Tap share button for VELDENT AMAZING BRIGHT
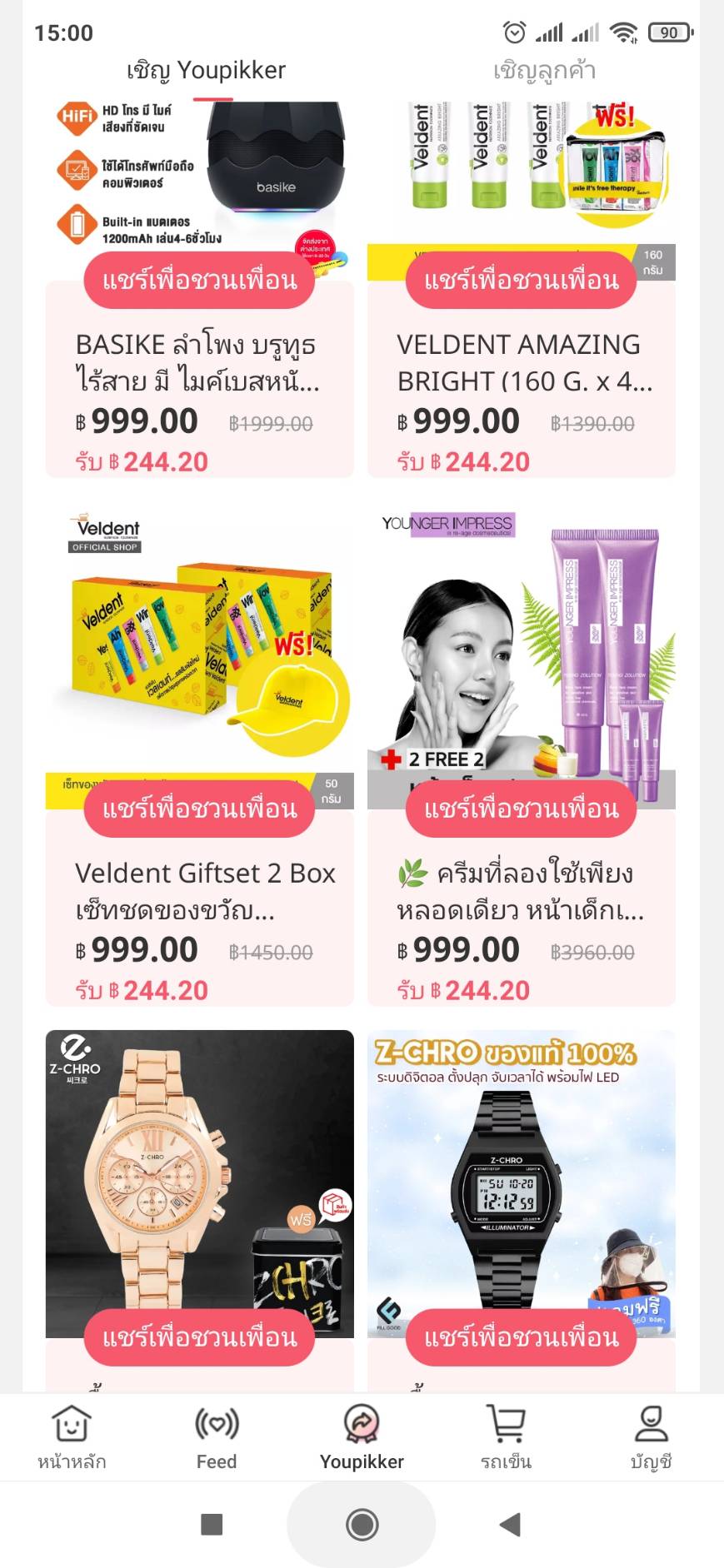The width and height of the screenshot is (724, 1568). (521, 280)
